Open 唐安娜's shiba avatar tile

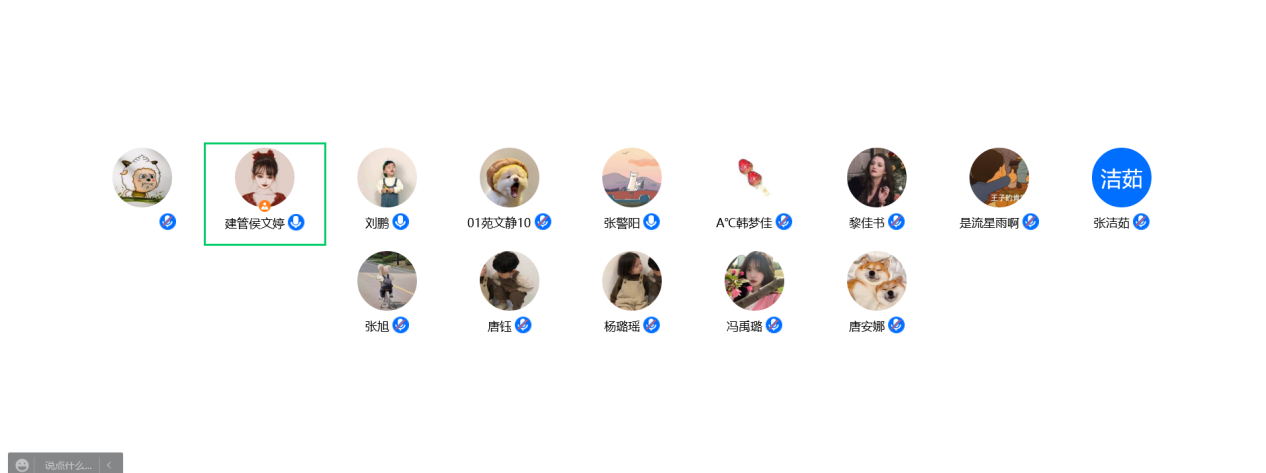tap(876, 281)
